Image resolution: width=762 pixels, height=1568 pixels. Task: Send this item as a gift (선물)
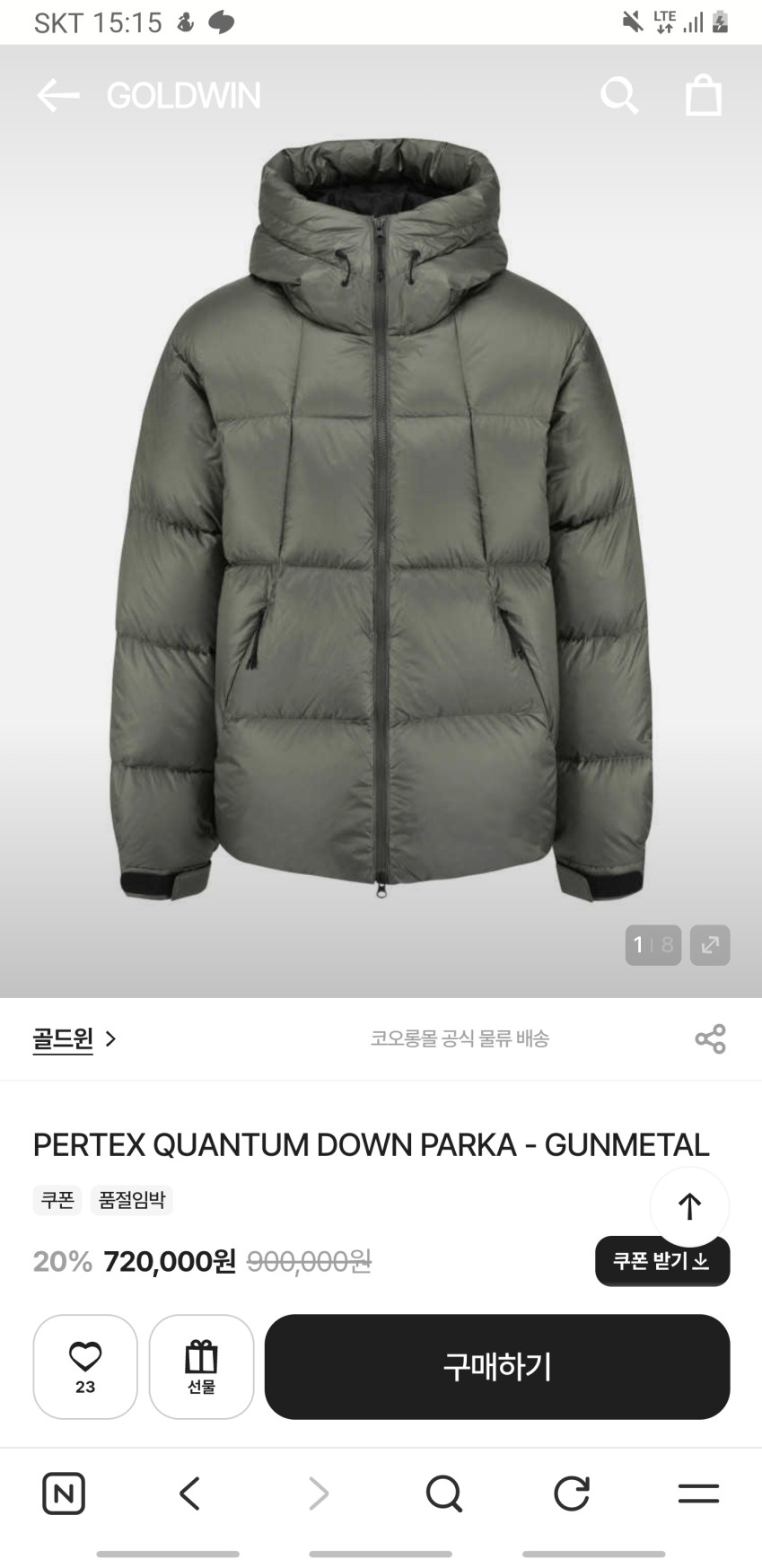click(201, 1366)
